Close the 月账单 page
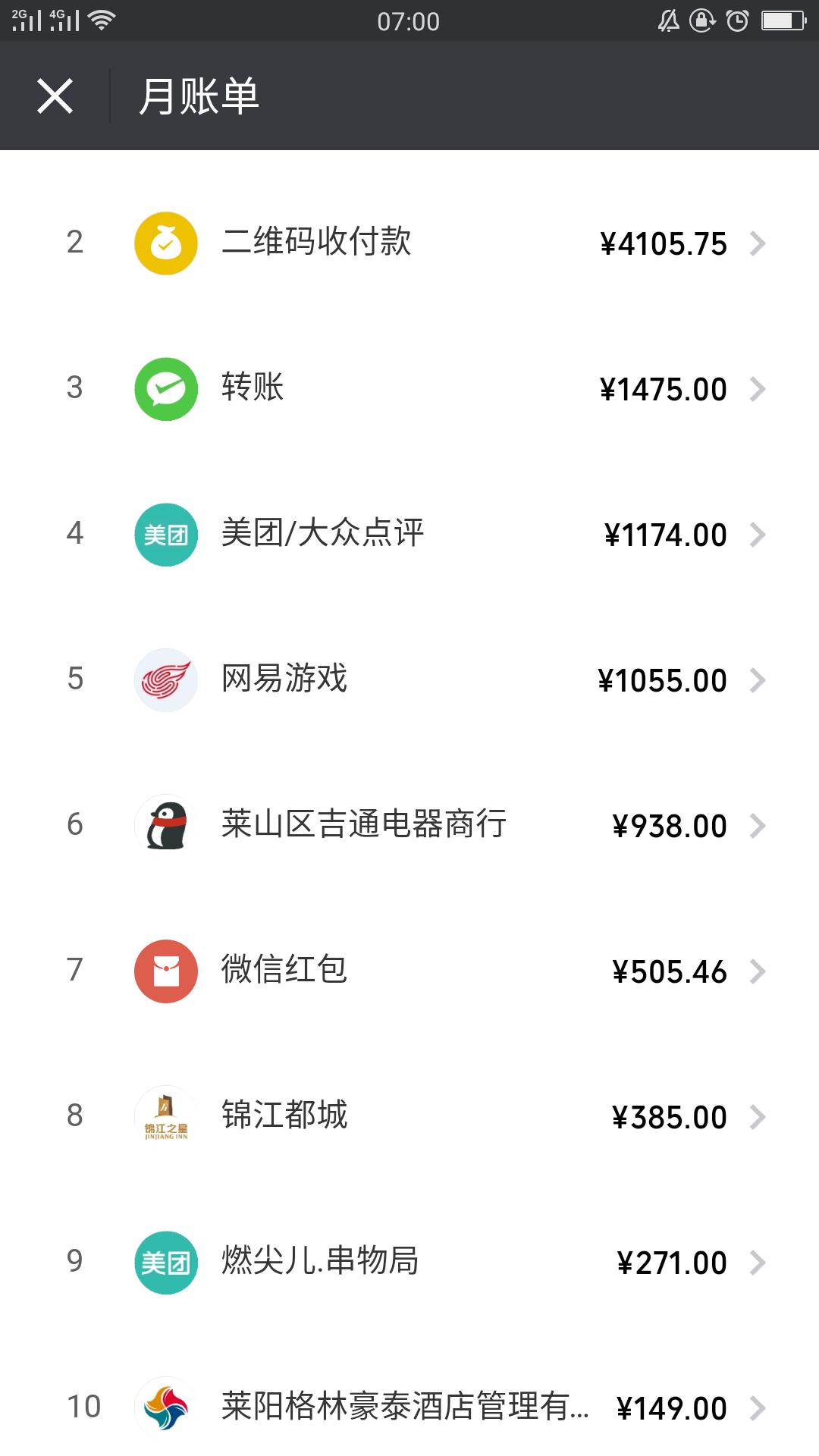This screenshot has width=819, height=1456. 55,96
